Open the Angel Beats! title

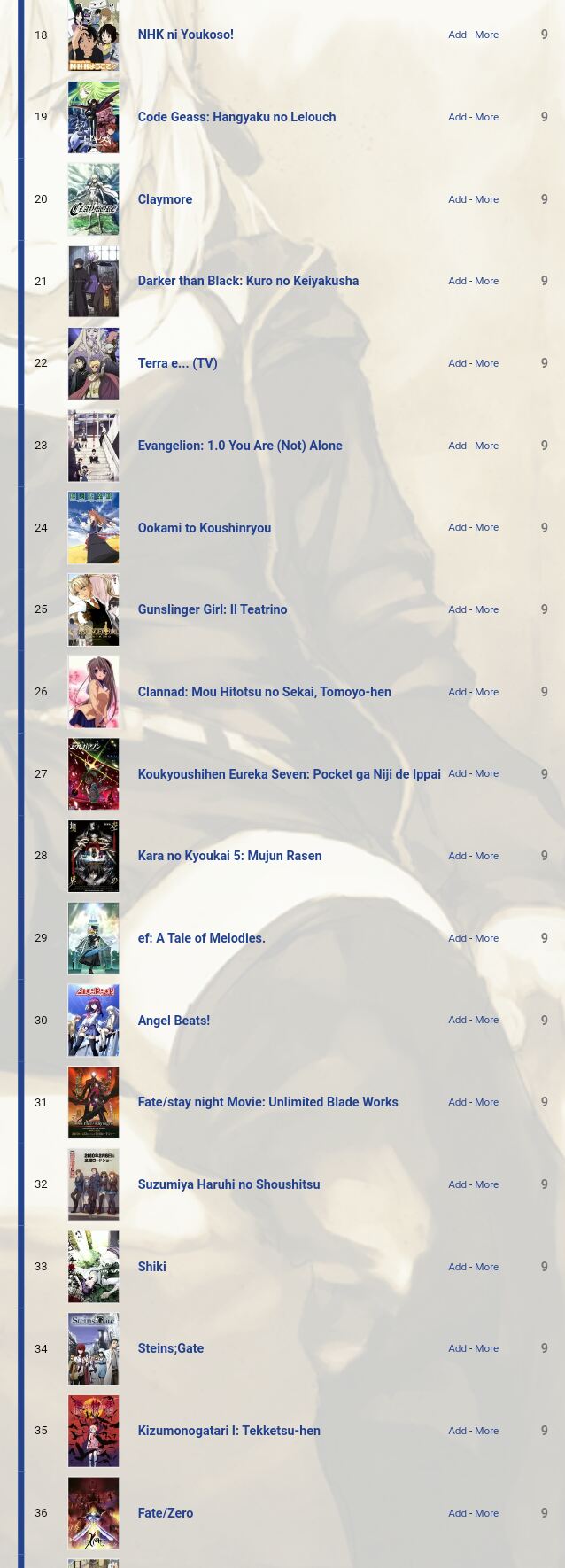click(x=174, y=1021)
